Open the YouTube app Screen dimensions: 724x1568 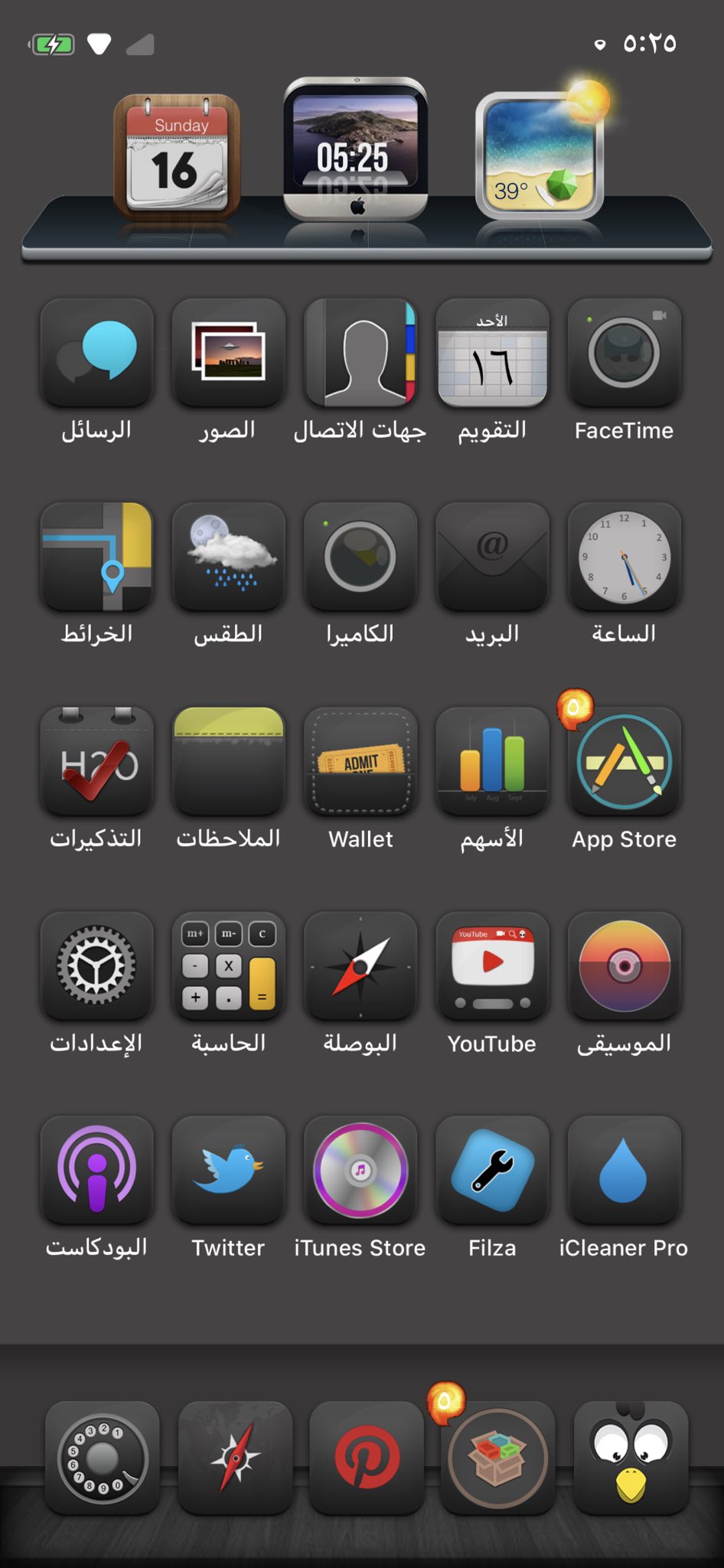[x=492, y=966]
